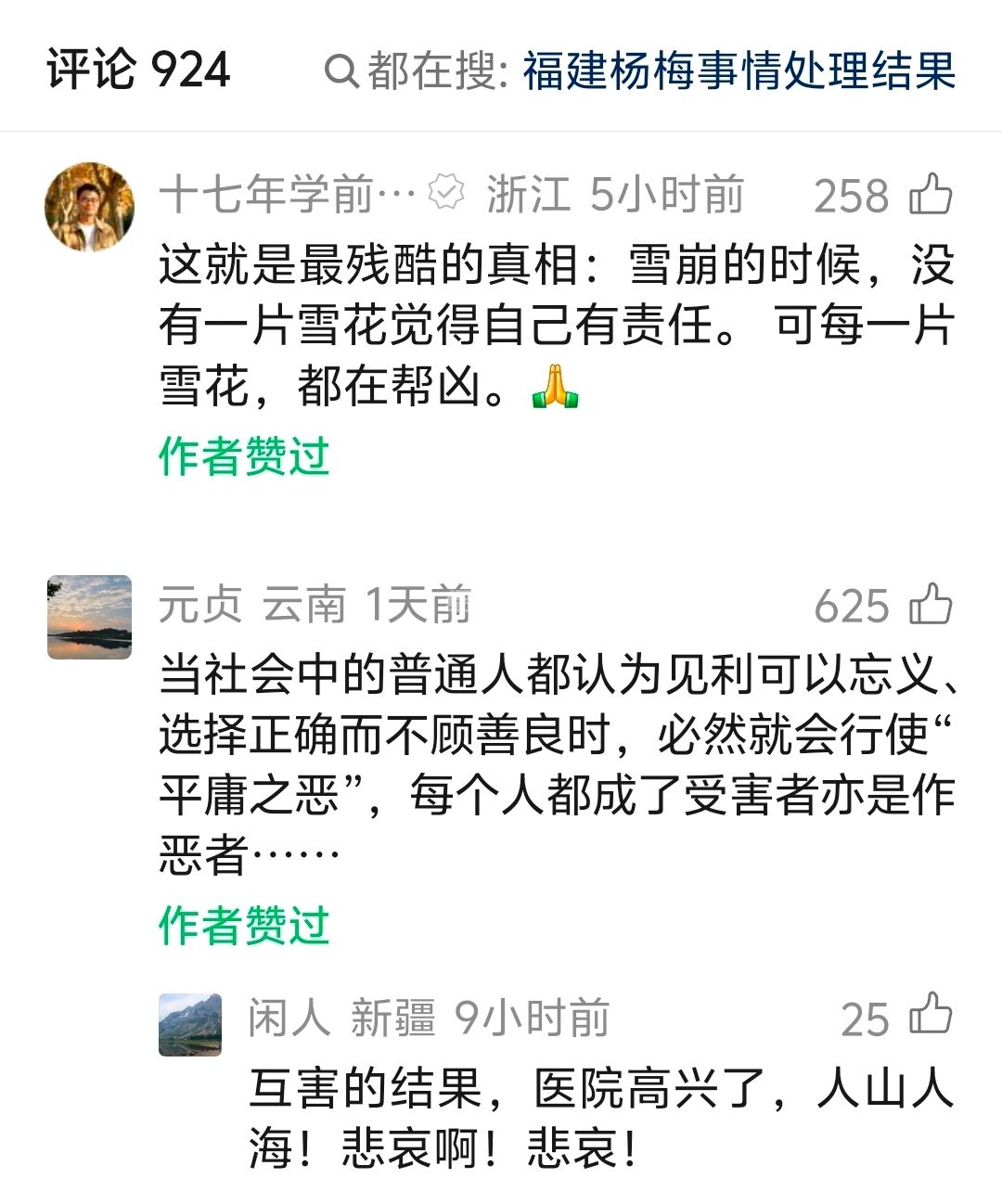Like 闲人's reply from 新疆

click(931, 1016)
